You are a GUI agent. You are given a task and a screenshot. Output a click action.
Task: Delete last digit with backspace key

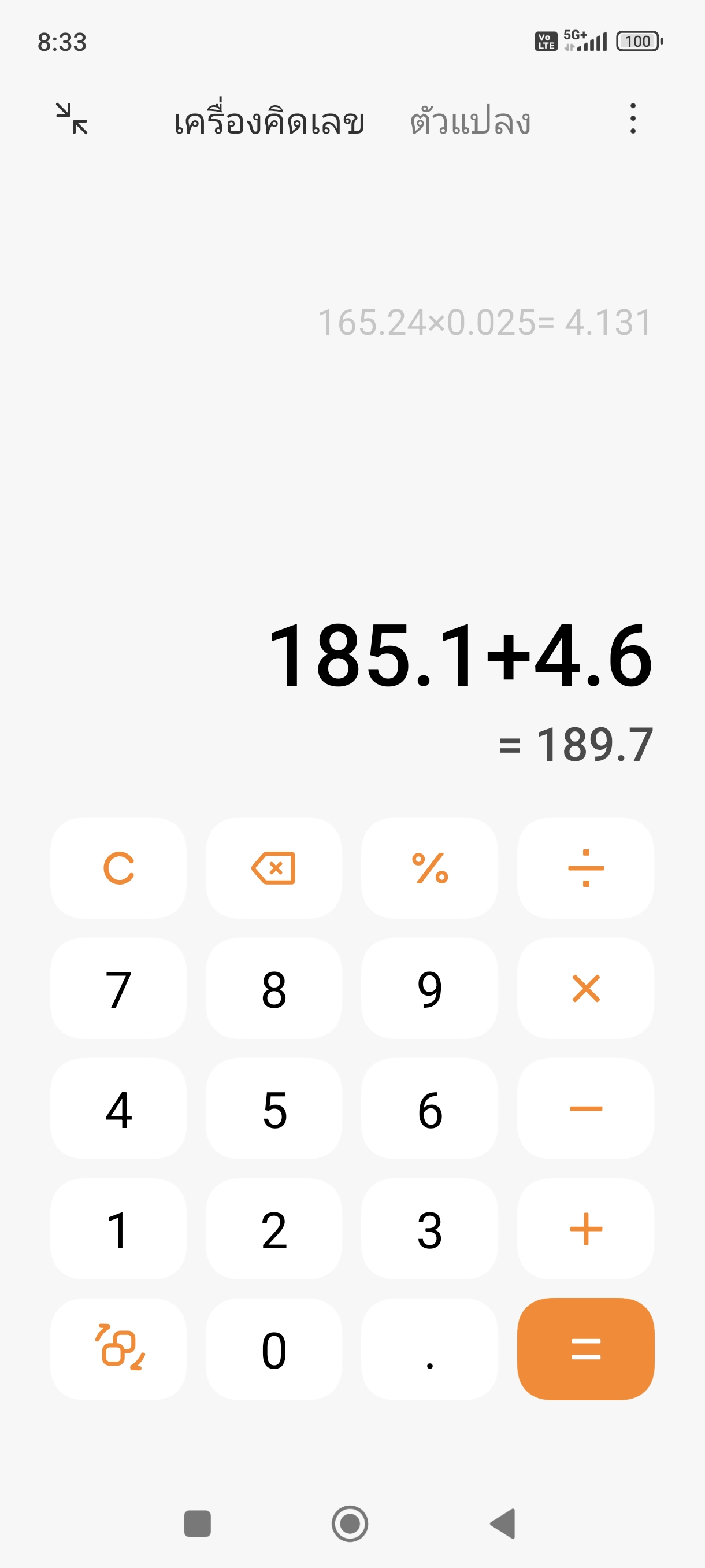(274, 867)
